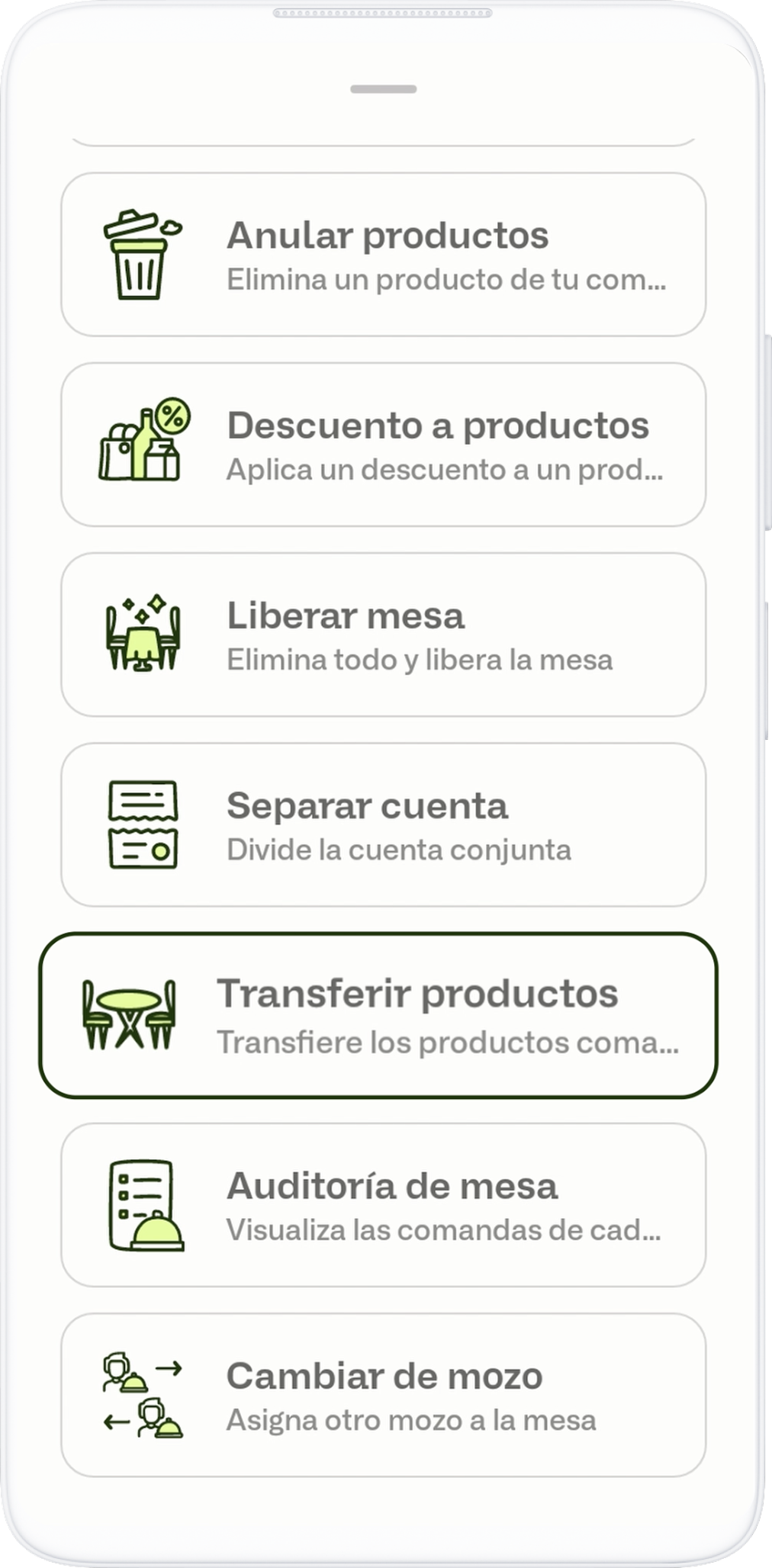Select Cambiar de mozo
Viewport: 772px width, 1568px height.
point(383,1395)
